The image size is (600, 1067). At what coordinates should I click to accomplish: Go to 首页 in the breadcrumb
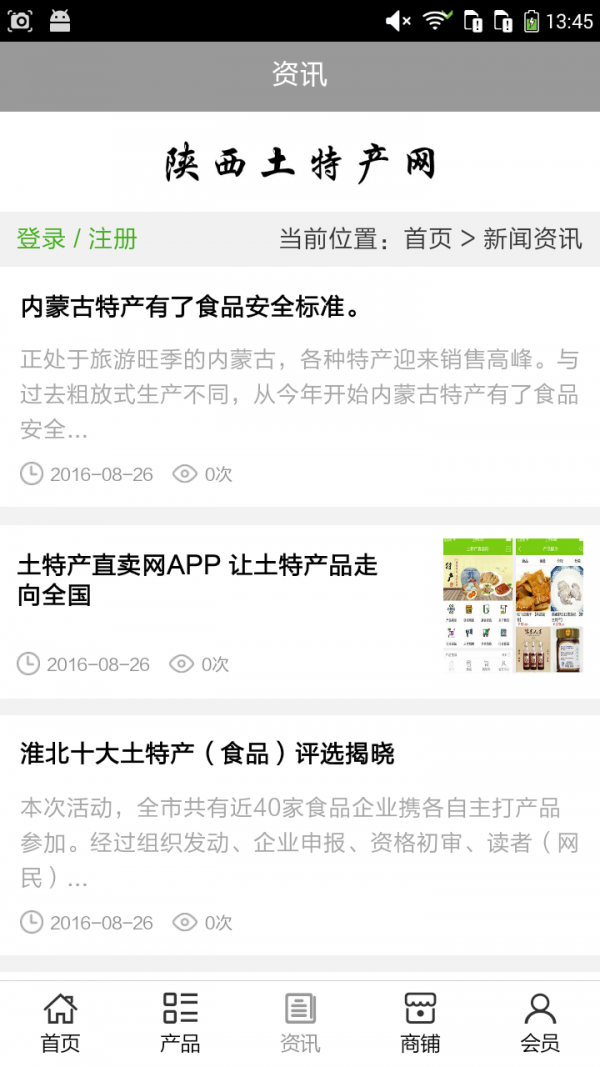point(428,239)
